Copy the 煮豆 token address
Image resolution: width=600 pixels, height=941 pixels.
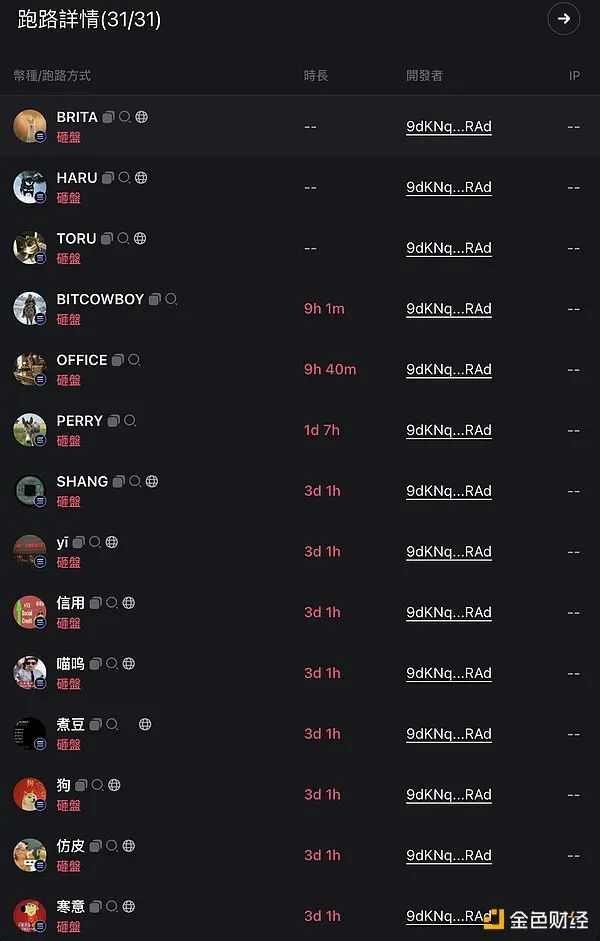click(96, 724)
